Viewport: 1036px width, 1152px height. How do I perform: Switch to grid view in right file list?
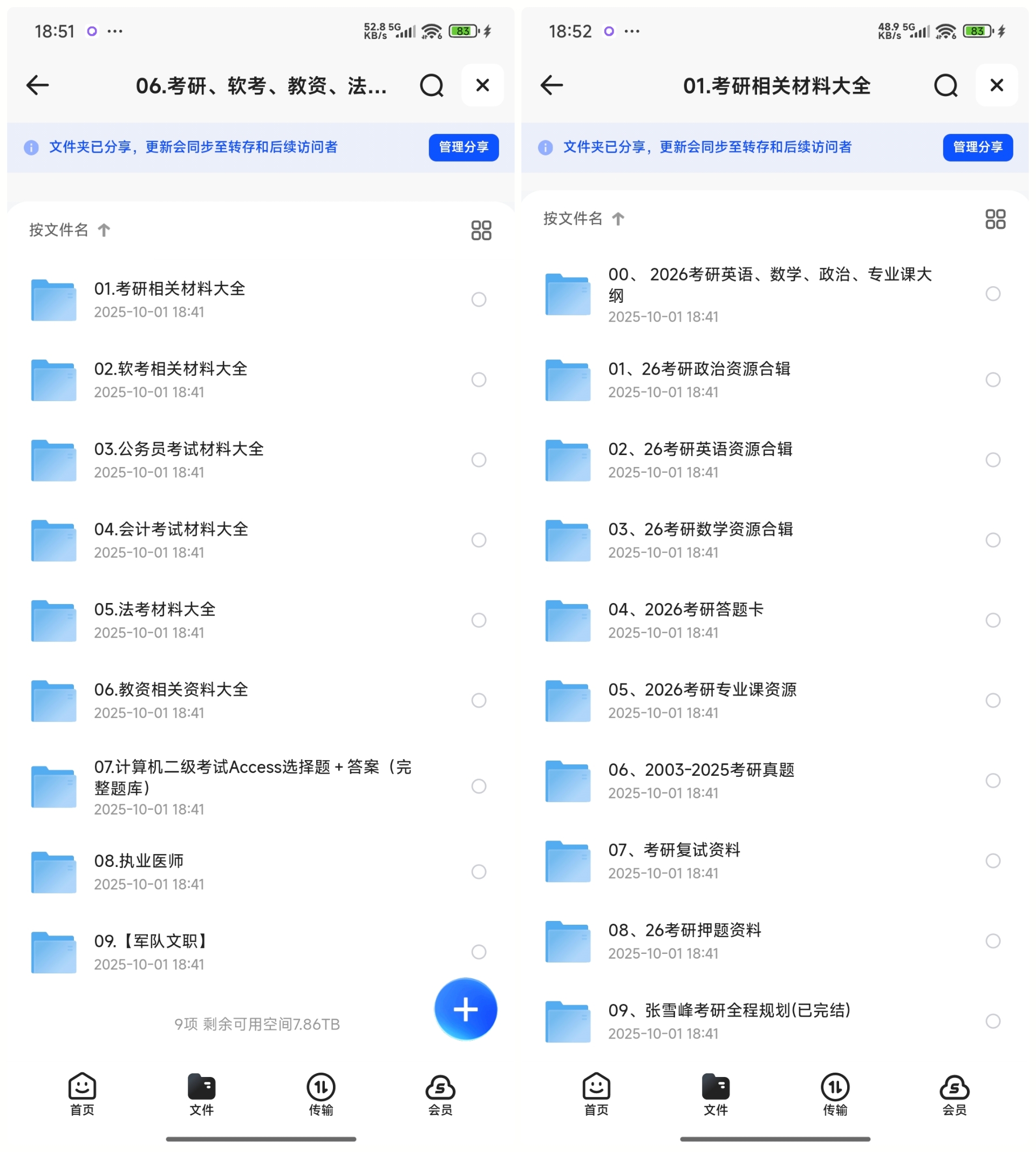pos(997,219)
